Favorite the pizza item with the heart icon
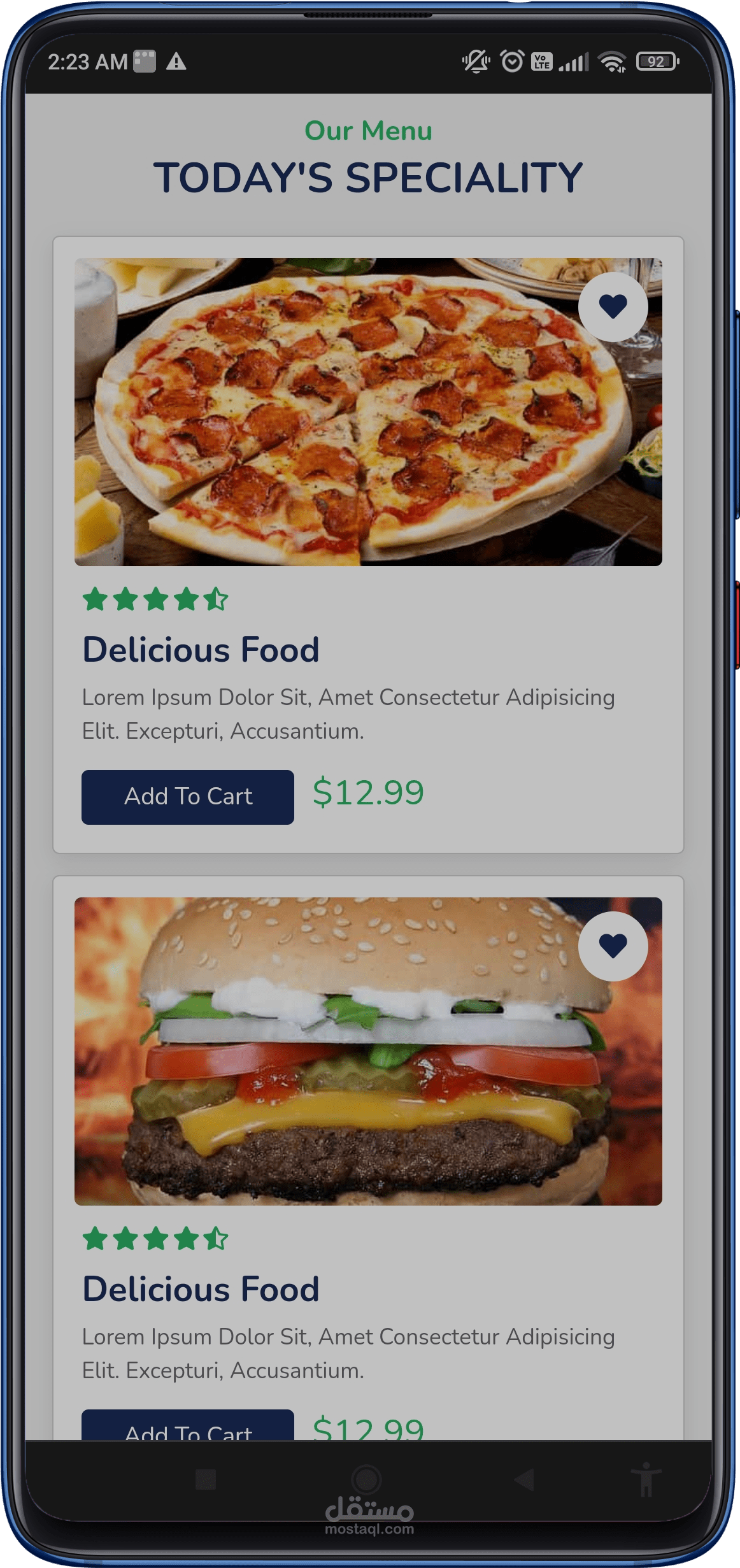 pos(613,307)
